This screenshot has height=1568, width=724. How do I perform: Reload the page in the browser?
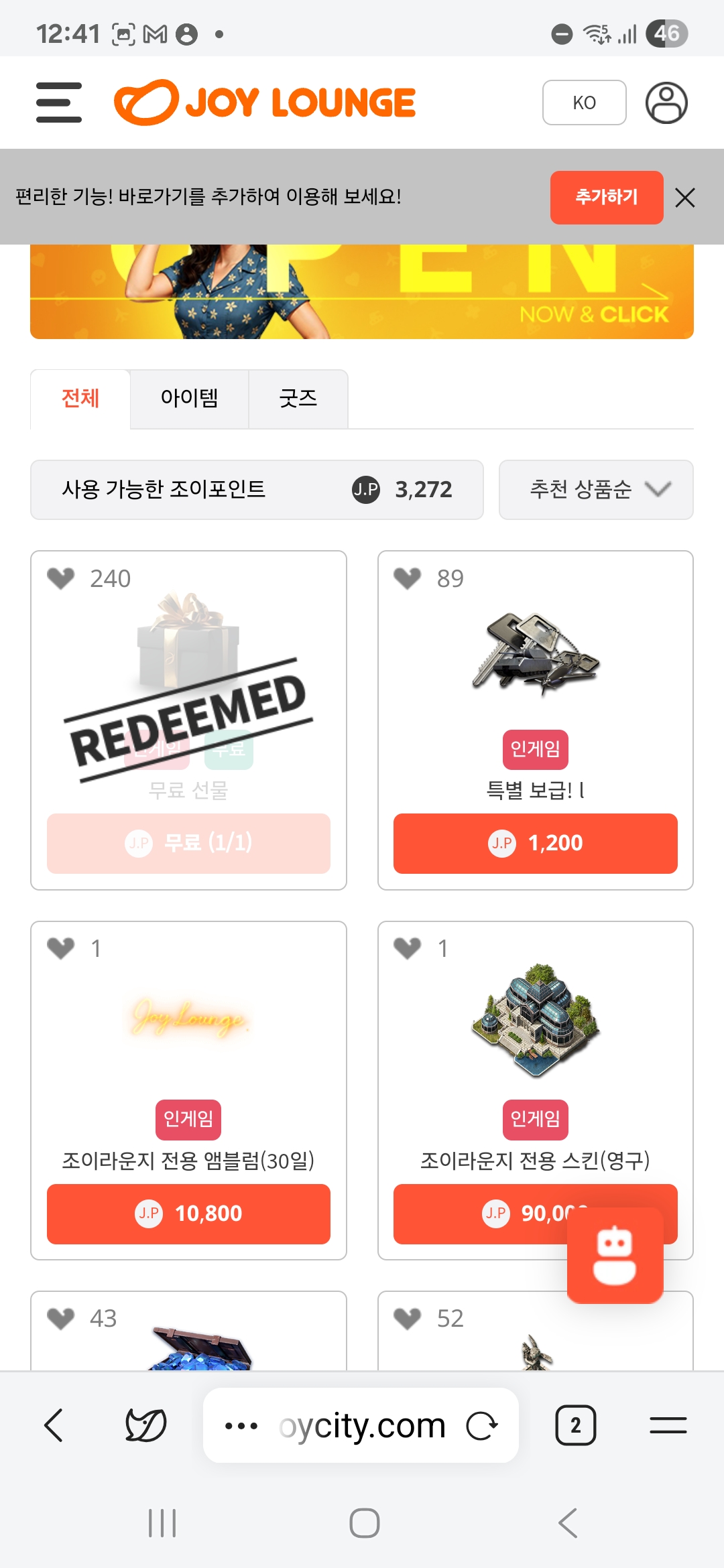click(x=482, y=1425)
